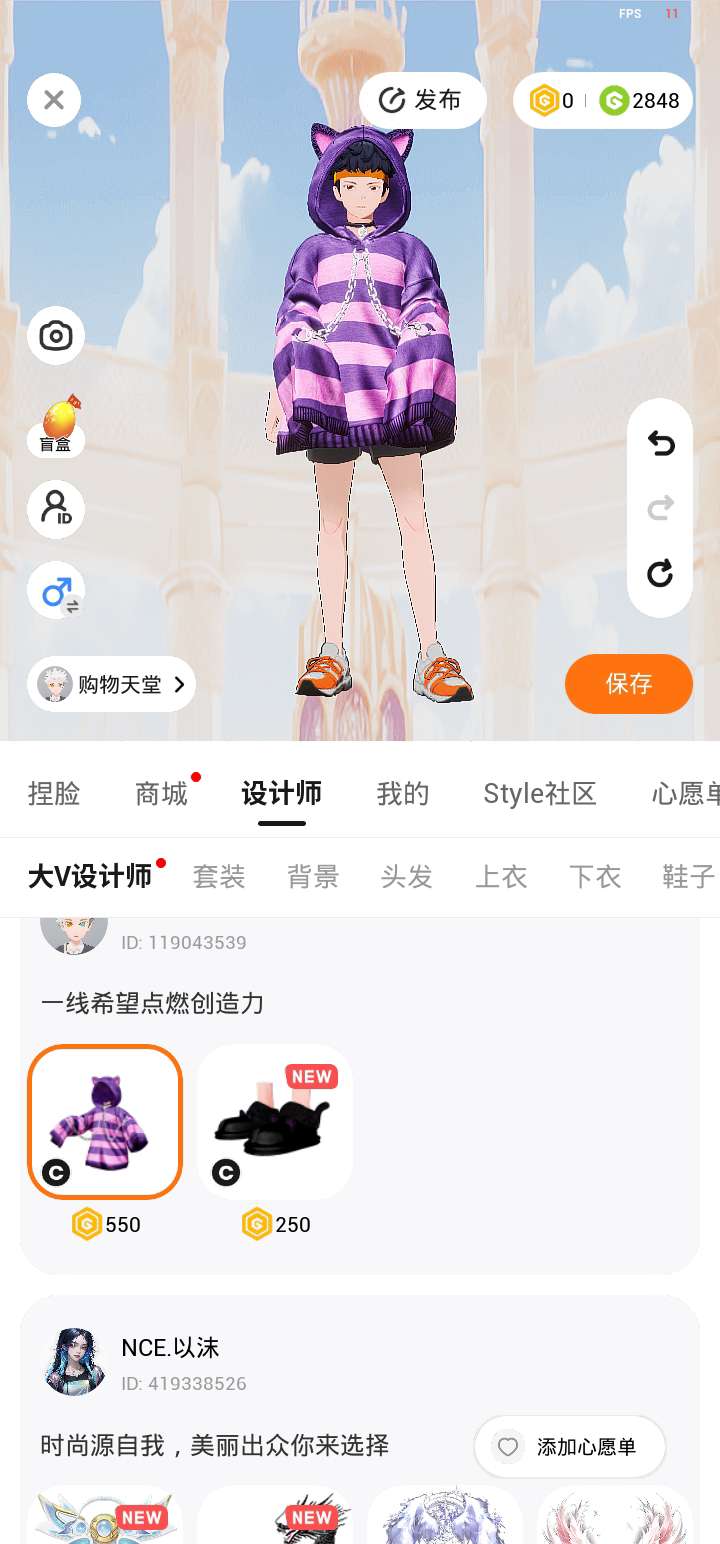Go to the 商城 tab

pos(162,794)
